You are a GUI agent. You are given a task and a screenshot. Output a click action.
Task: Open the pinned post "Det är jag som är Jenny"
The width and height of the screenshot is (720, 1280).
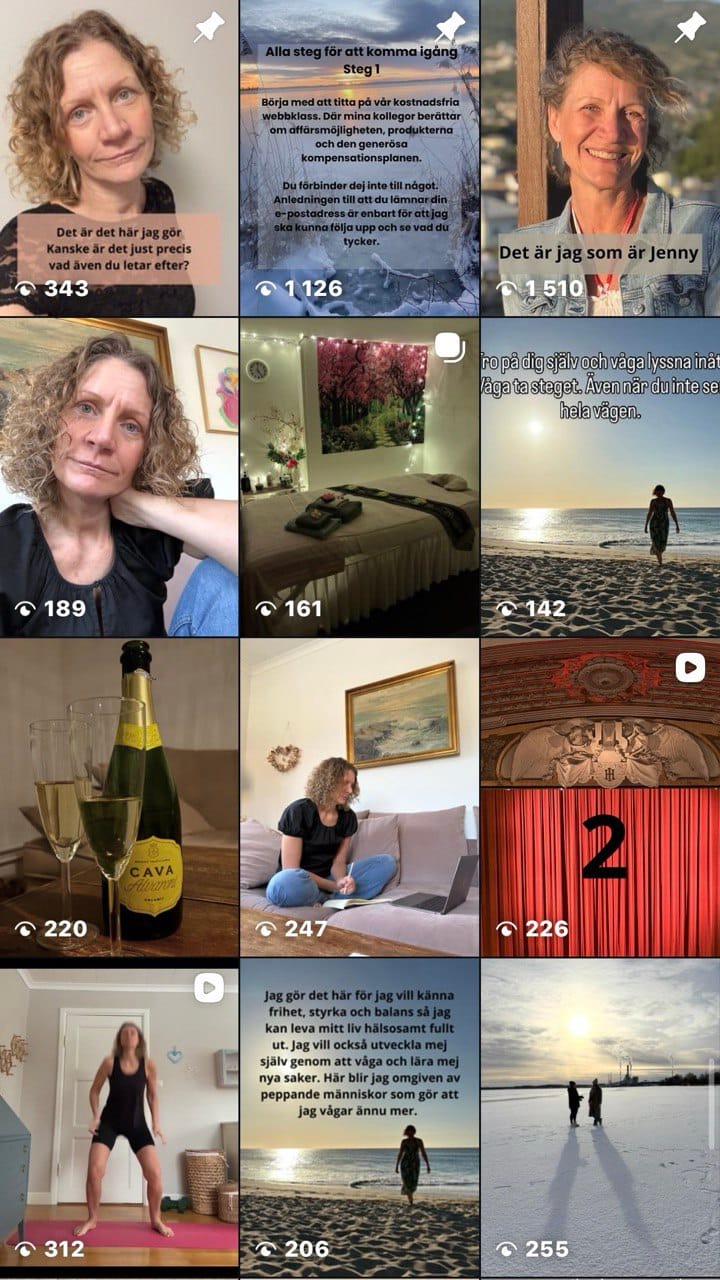pos(600,158)
